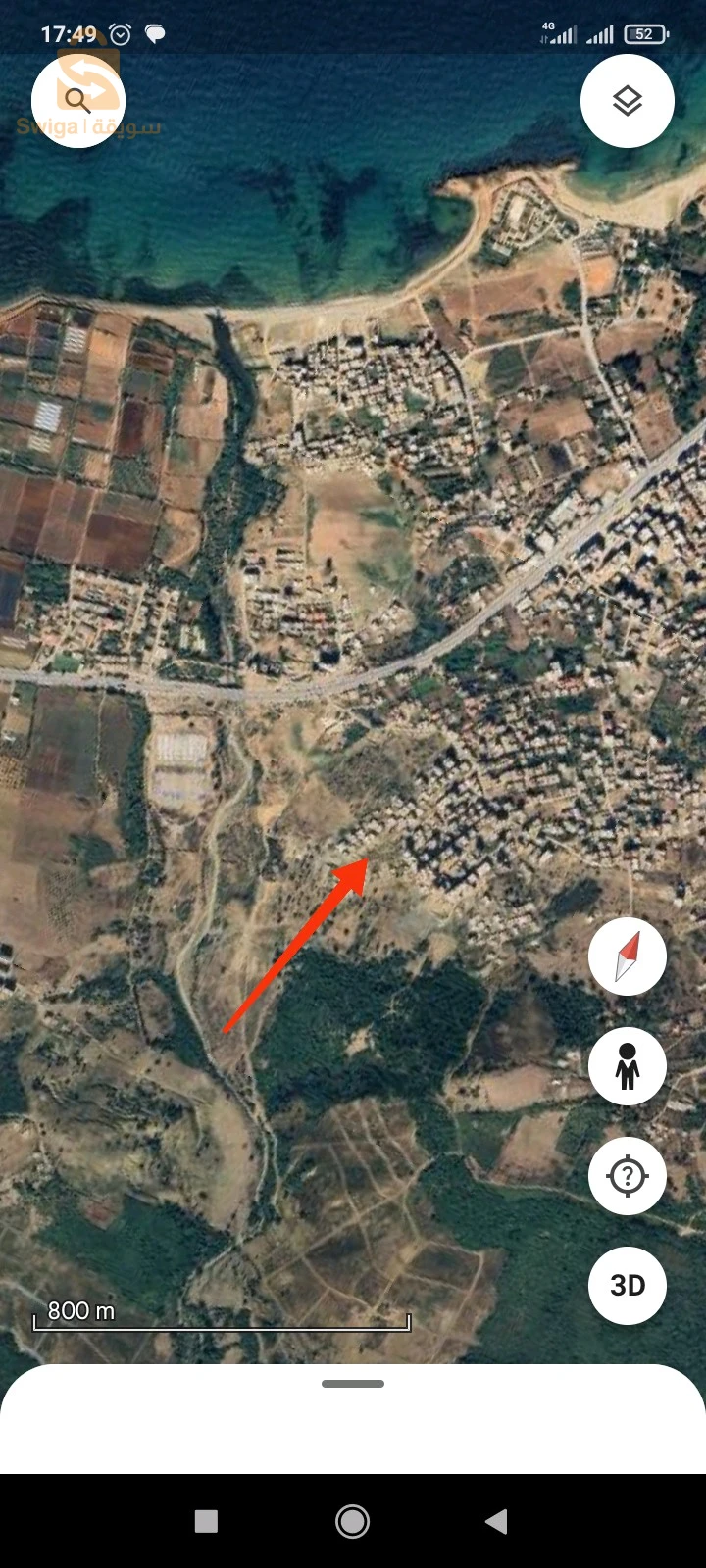
Task: Tap the Feeling Lucky question mark icon
Action: point(627,1176)
